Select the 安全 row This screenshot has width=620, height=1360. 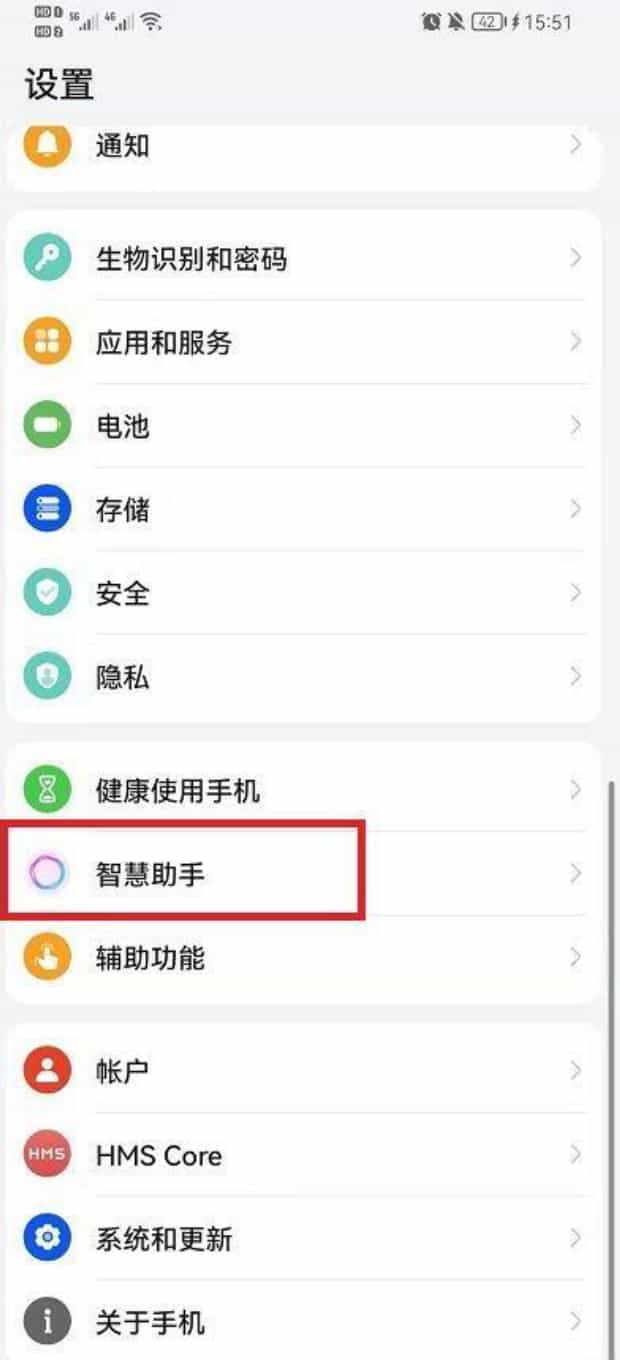(300, 593)
